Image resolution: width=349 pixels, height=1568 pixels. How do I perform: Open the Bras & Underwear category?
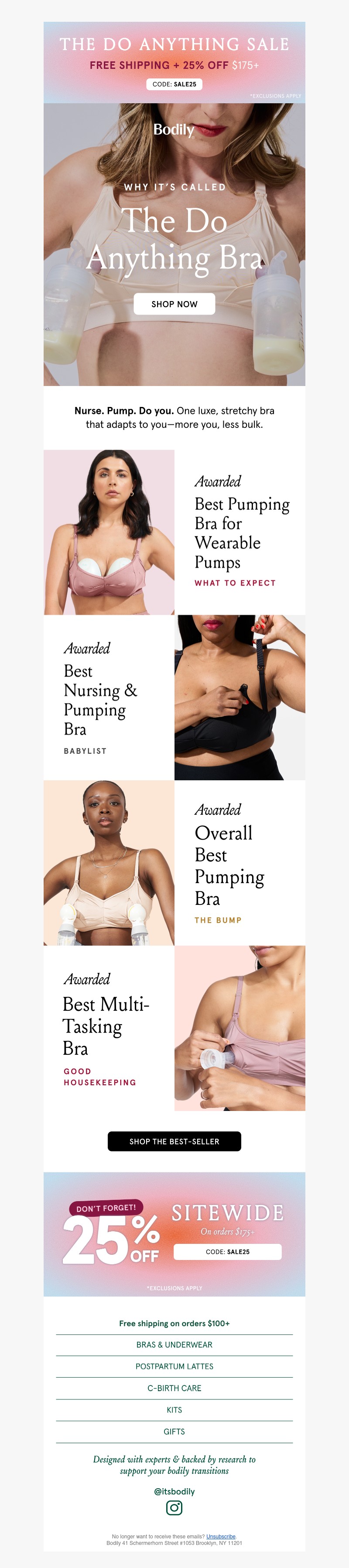[x=174, y=1344]
